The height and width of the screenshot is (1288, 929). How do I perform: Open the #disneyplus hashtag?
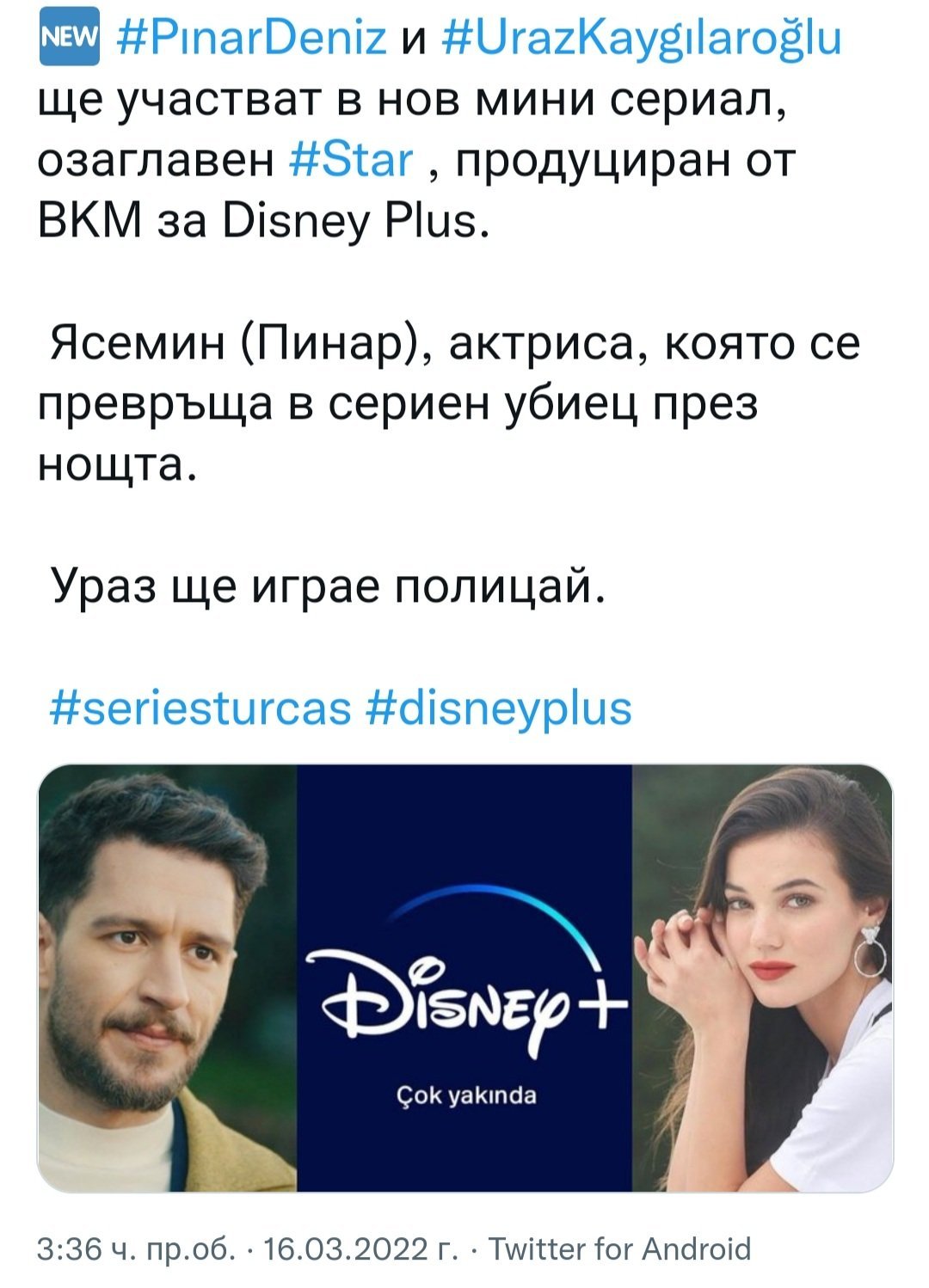[x=499, y=708]
